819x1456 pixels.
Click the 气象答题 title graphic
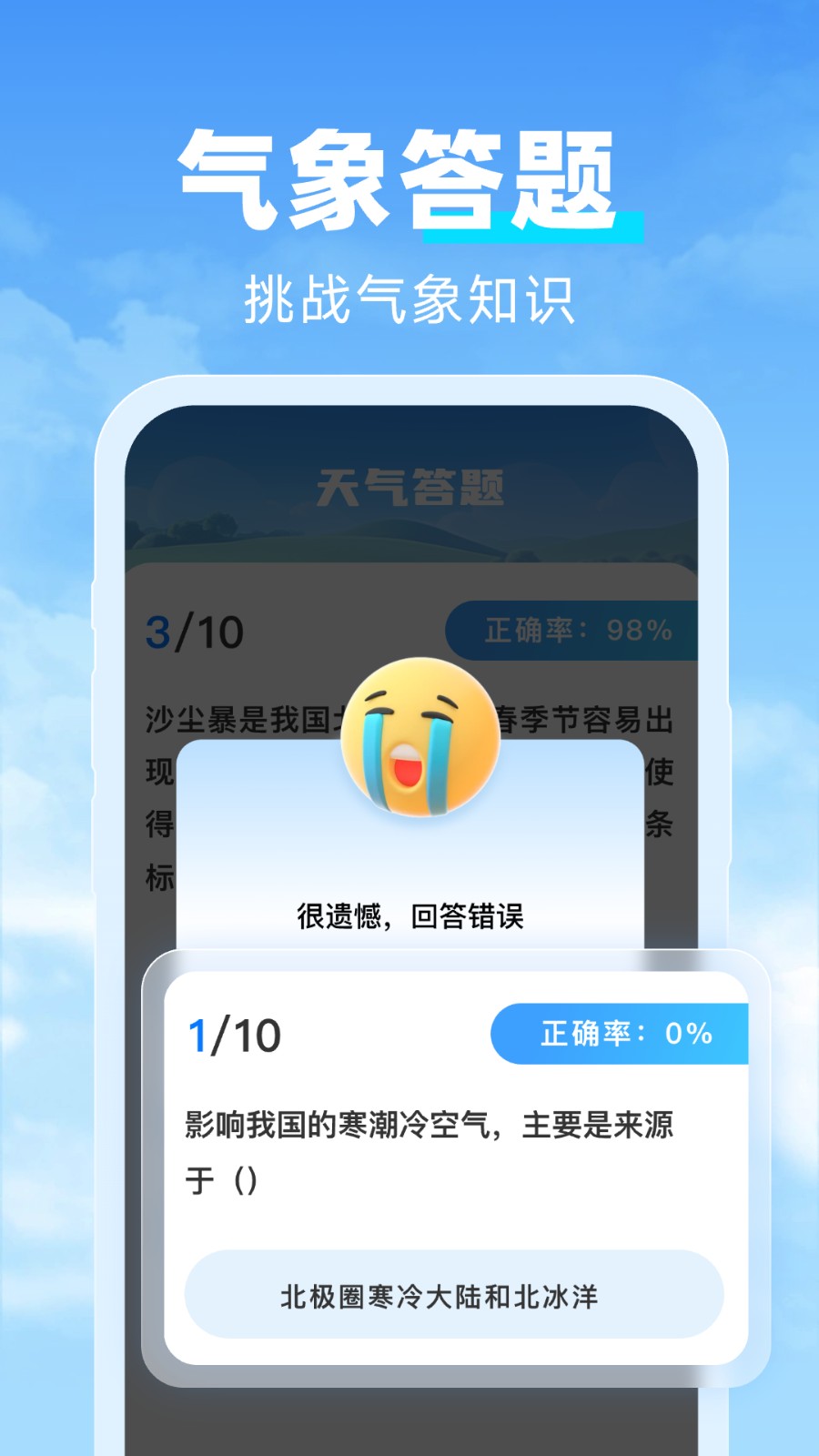coord(403,177)
